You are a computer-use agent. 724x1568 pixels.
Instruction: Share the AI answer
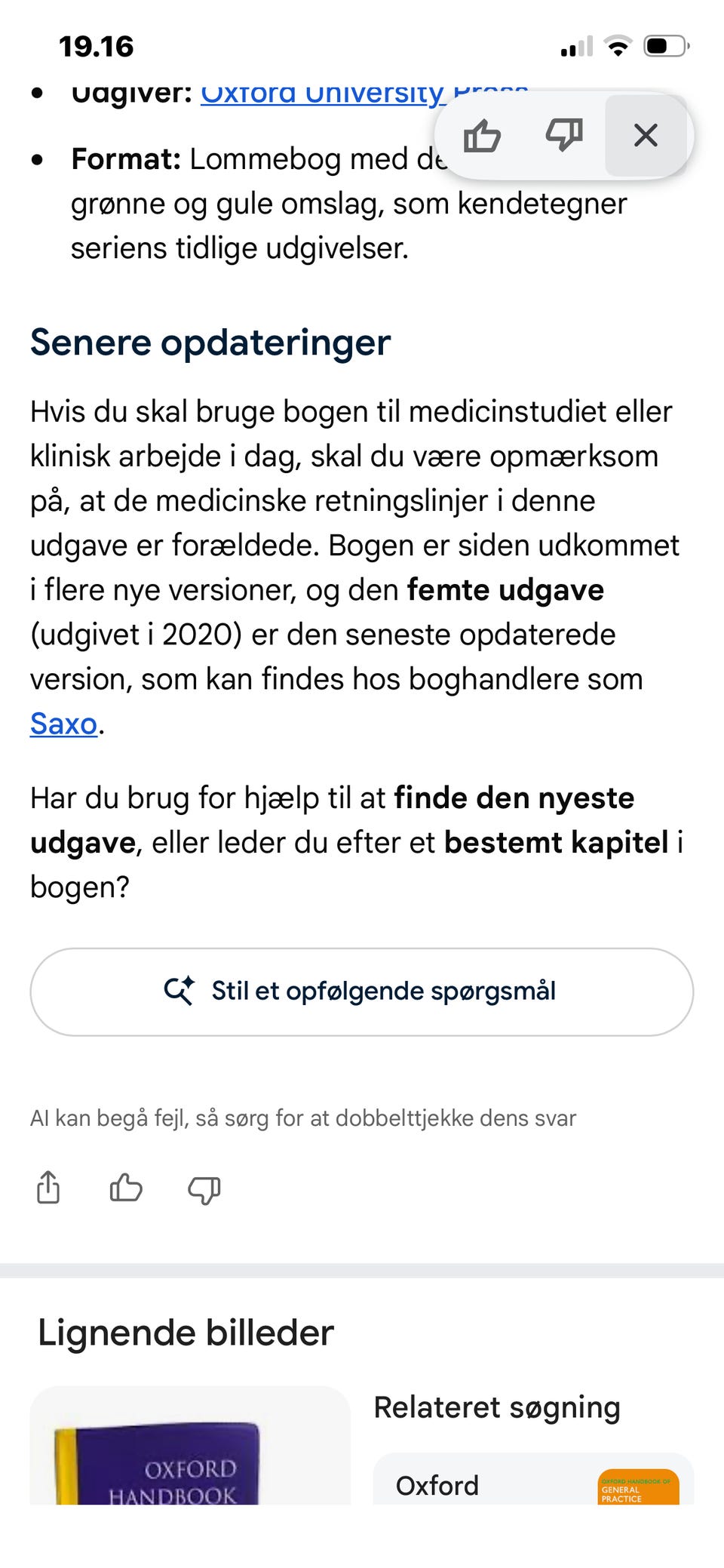click(x=48, y=1187)
